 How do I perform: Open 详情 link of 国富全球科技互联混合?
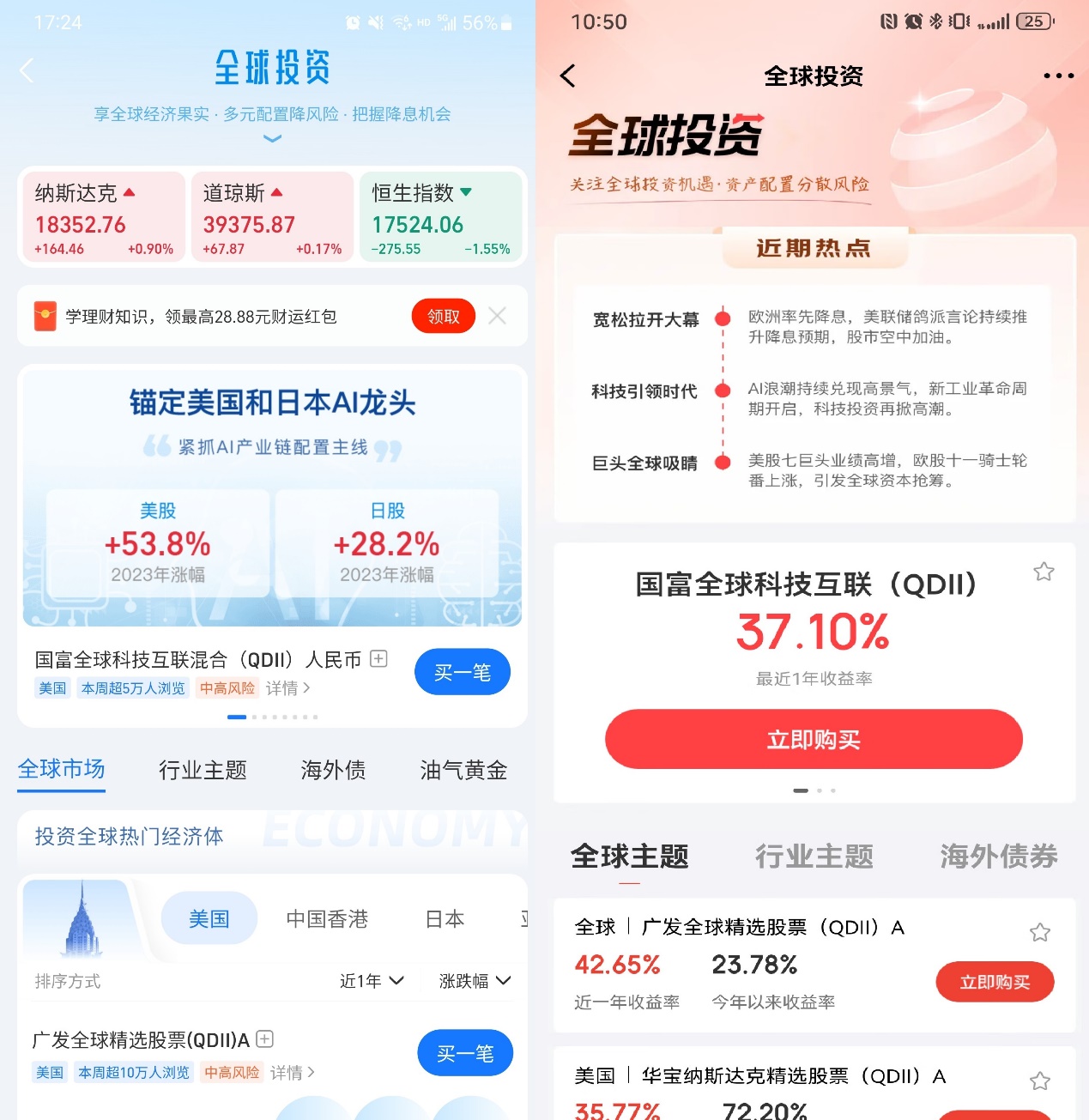coord(287,688)
